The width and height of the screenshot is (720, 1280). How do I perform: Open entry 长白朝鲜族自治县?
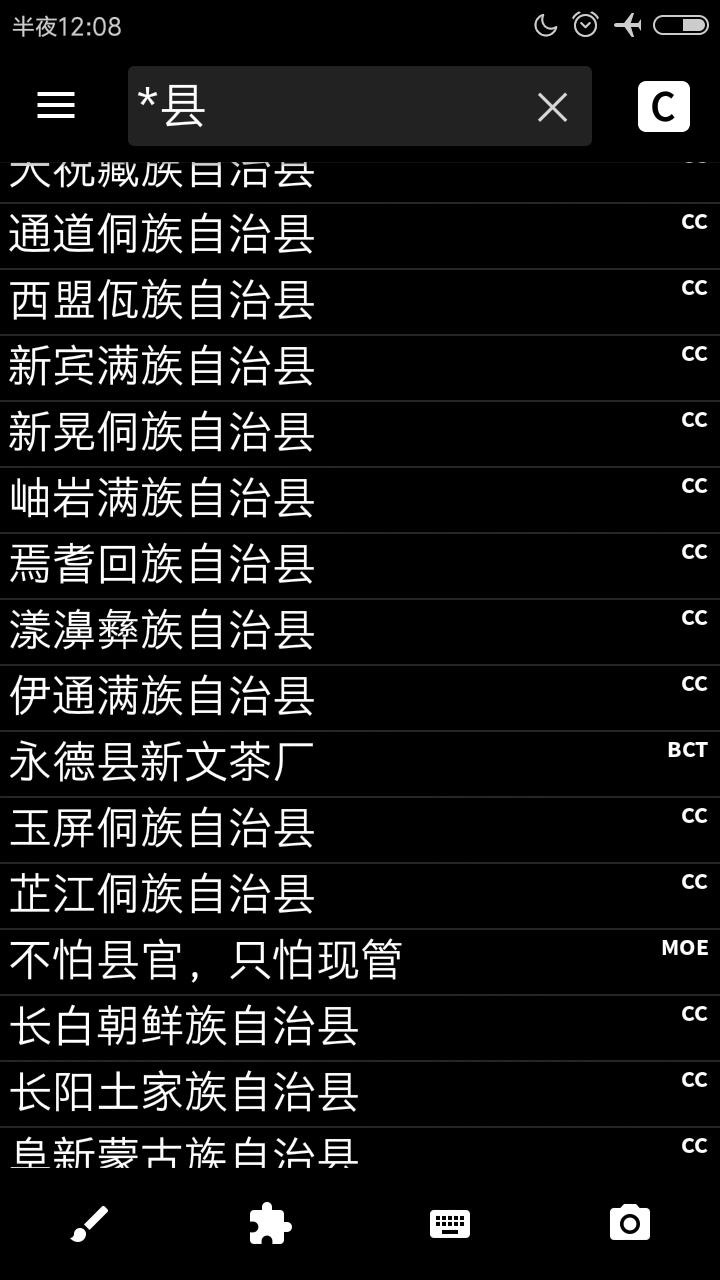[x=360, y=1028]
